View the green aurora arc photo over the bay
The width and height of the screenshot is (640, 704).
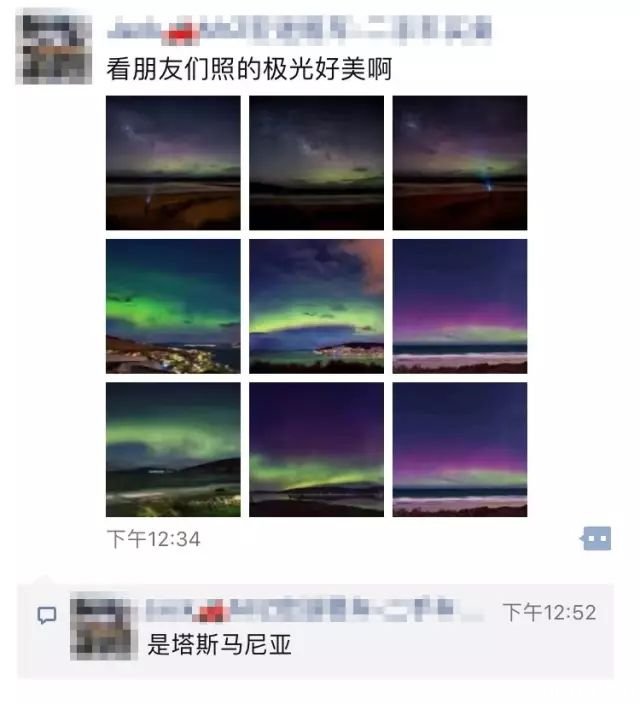click(316, 306)
